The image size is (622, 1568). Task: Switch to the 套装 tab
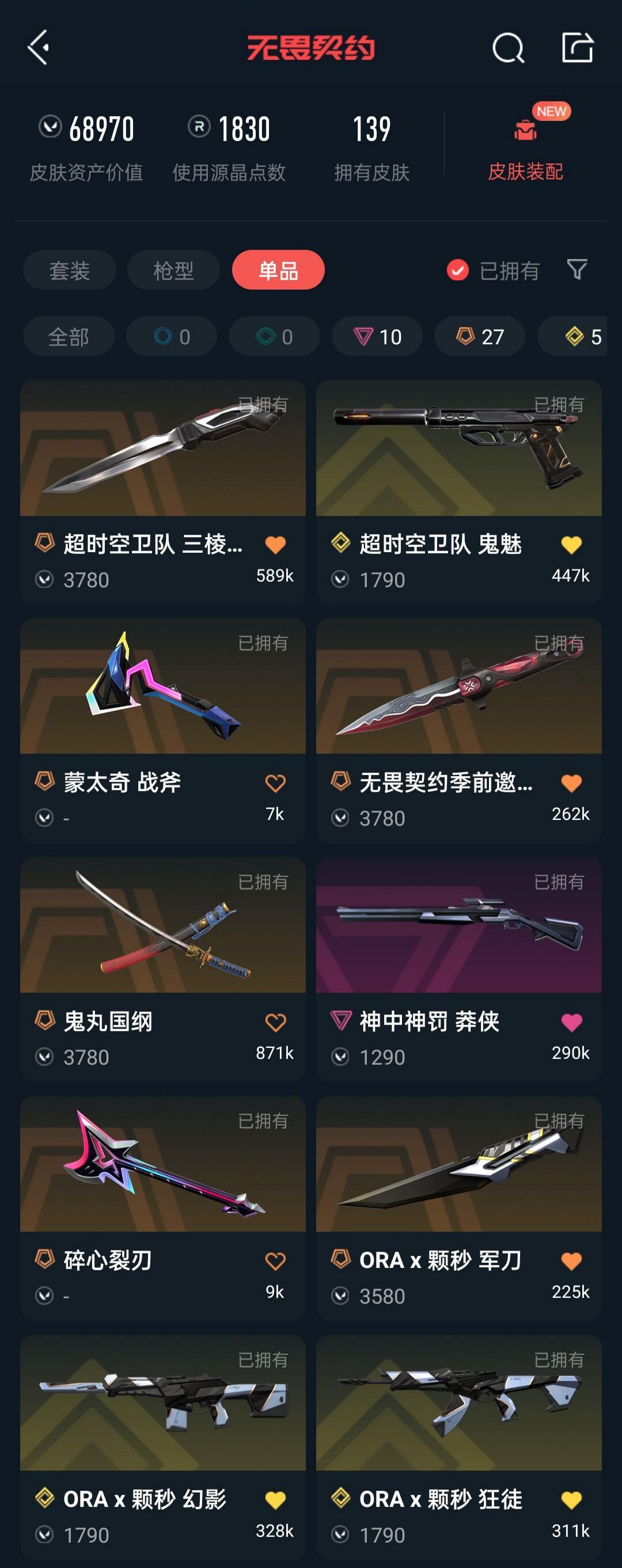[69, 269]
